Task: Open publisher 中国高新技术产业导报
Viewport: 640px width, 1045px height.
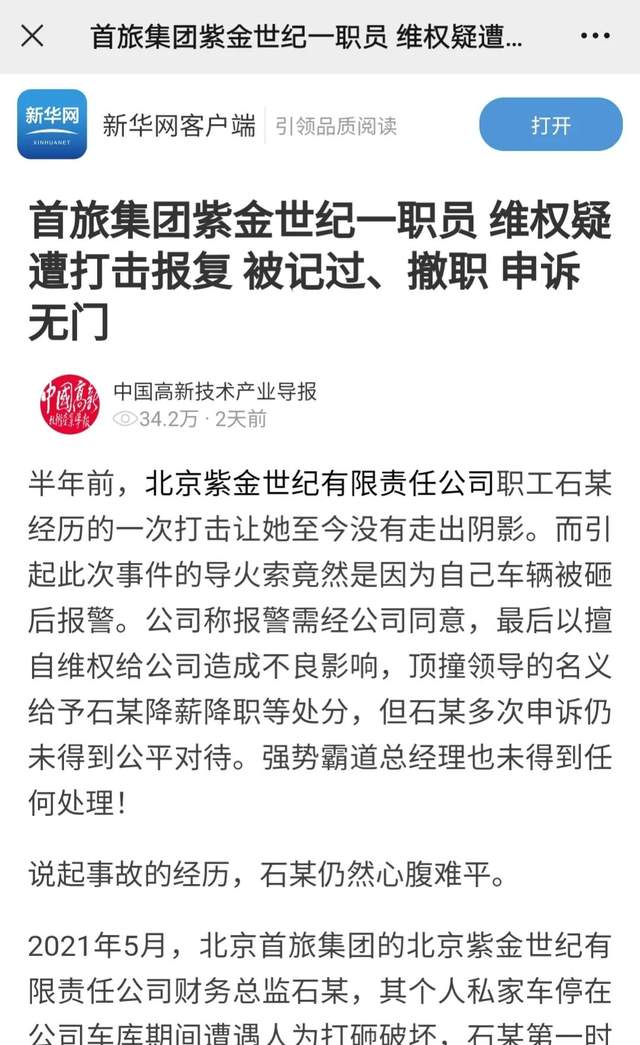Action: click(215, 391)
